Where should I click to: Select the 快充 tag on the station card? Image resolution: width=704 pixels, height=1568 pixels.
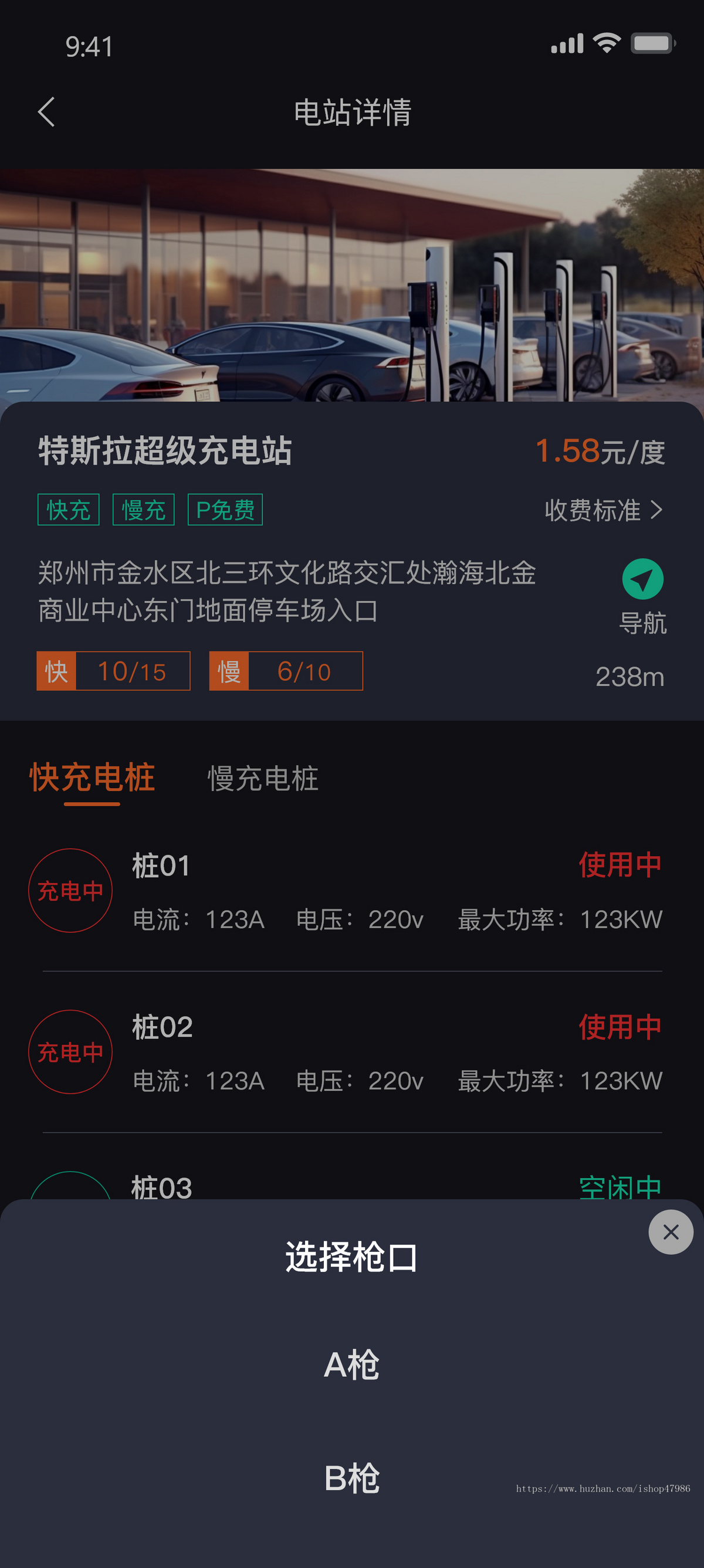68,511
